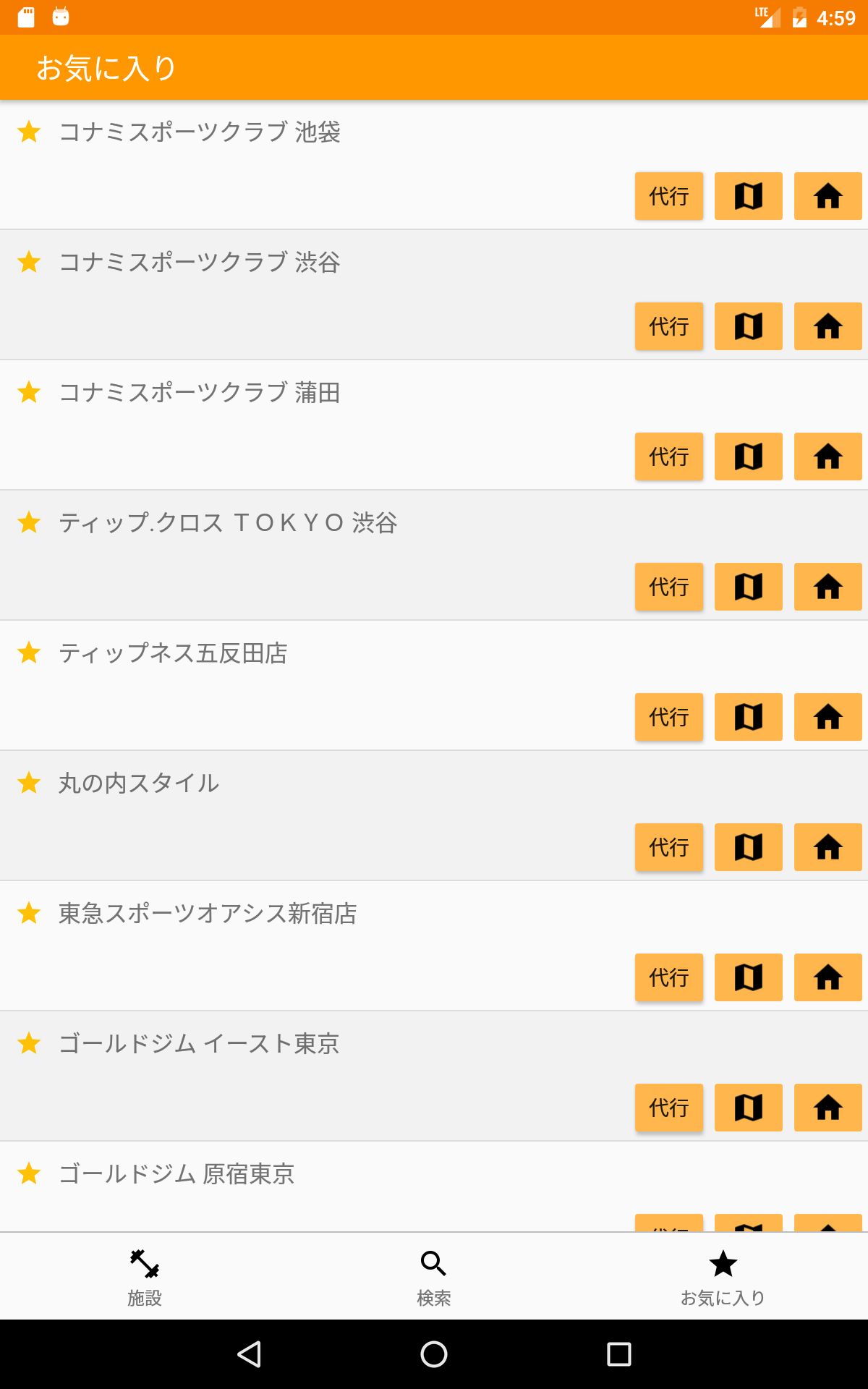Switch to the 検索 tab
This screenshot has width=868, height=1389.
pos(434,1278)
